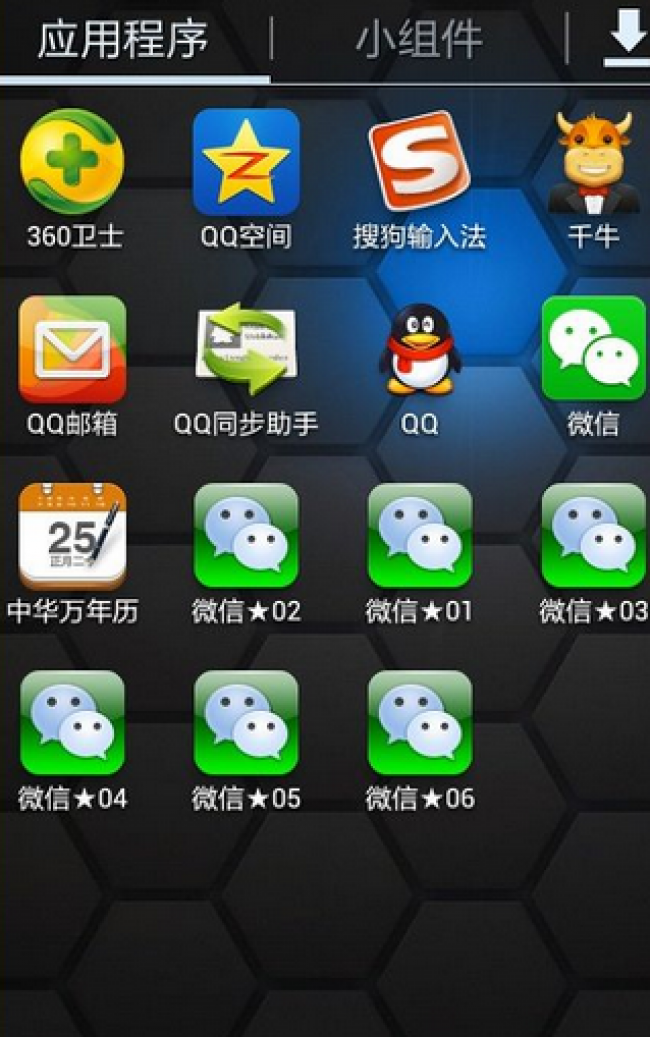Launch 微信★02
Image resolution: width=650 pixels, height=1037 pixels.
coord(246,537)
